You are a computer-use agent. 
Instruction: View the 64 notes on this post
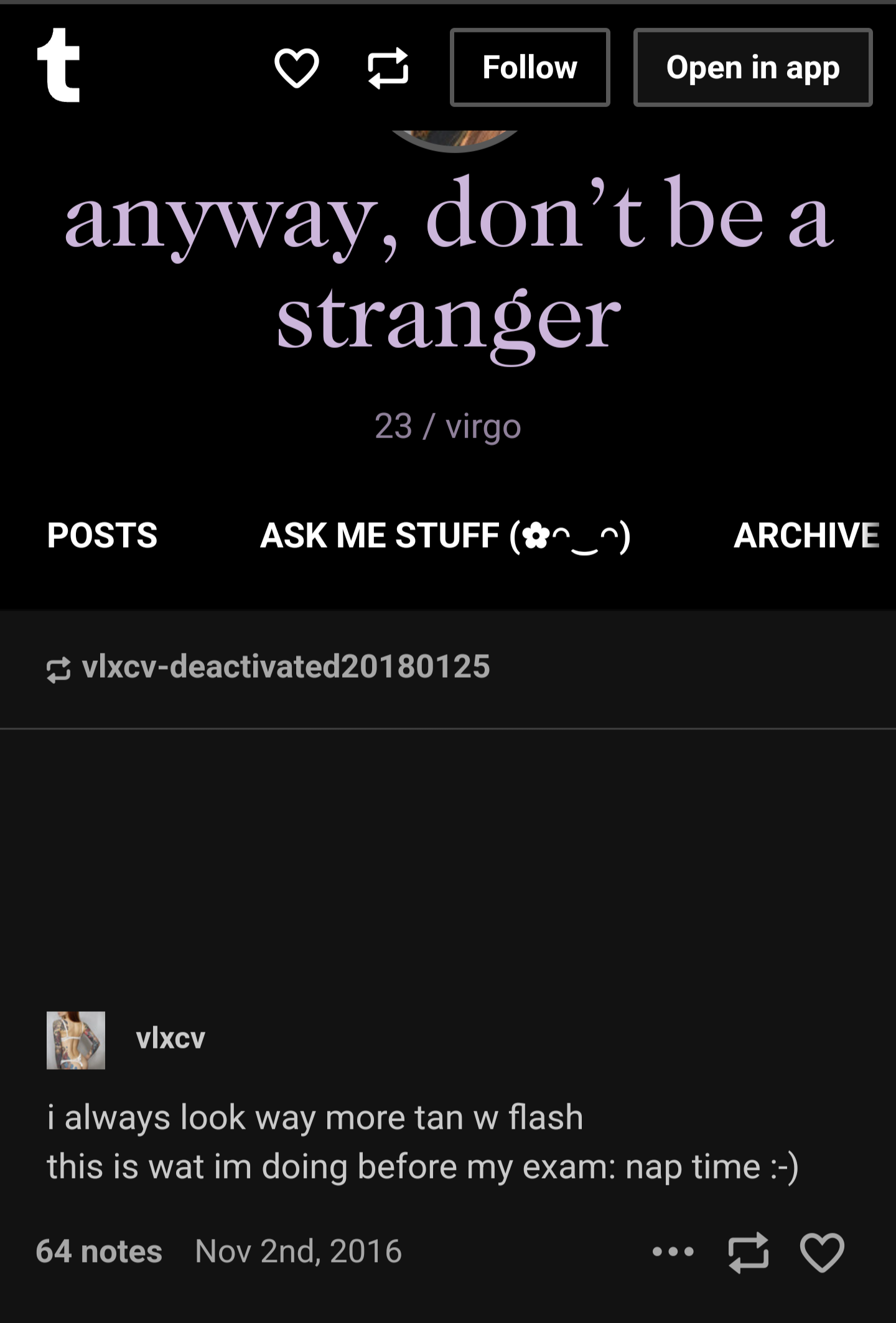[100, 1251]
